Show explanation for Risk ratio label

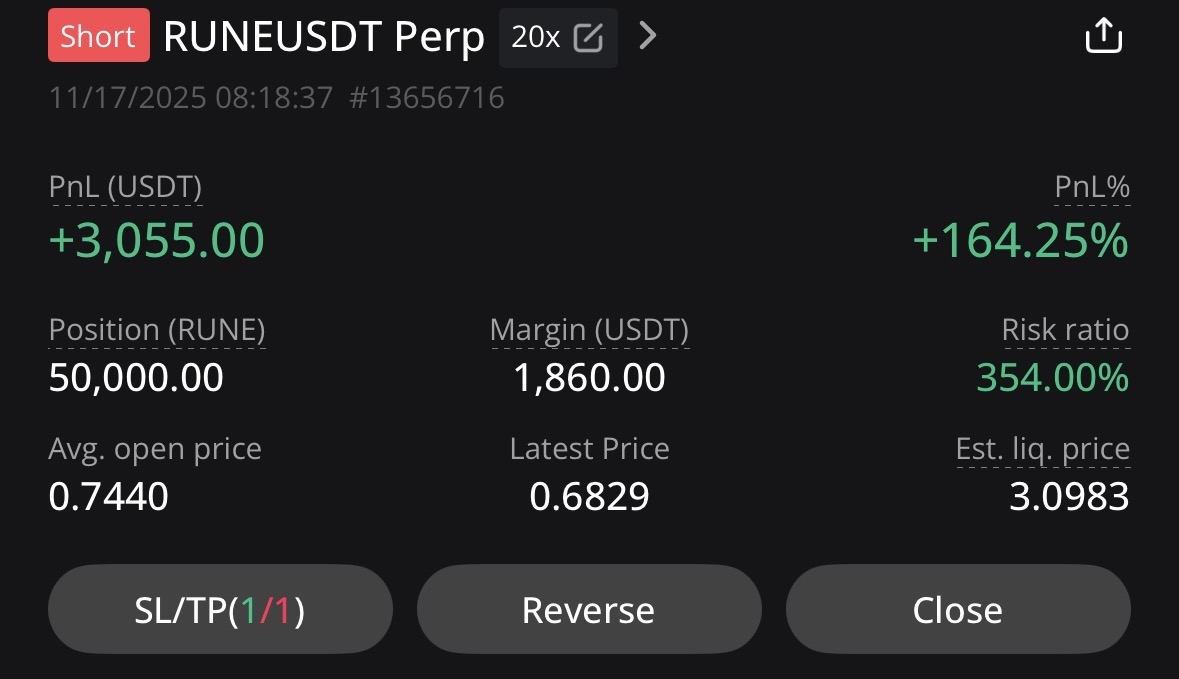point(1065,330)
